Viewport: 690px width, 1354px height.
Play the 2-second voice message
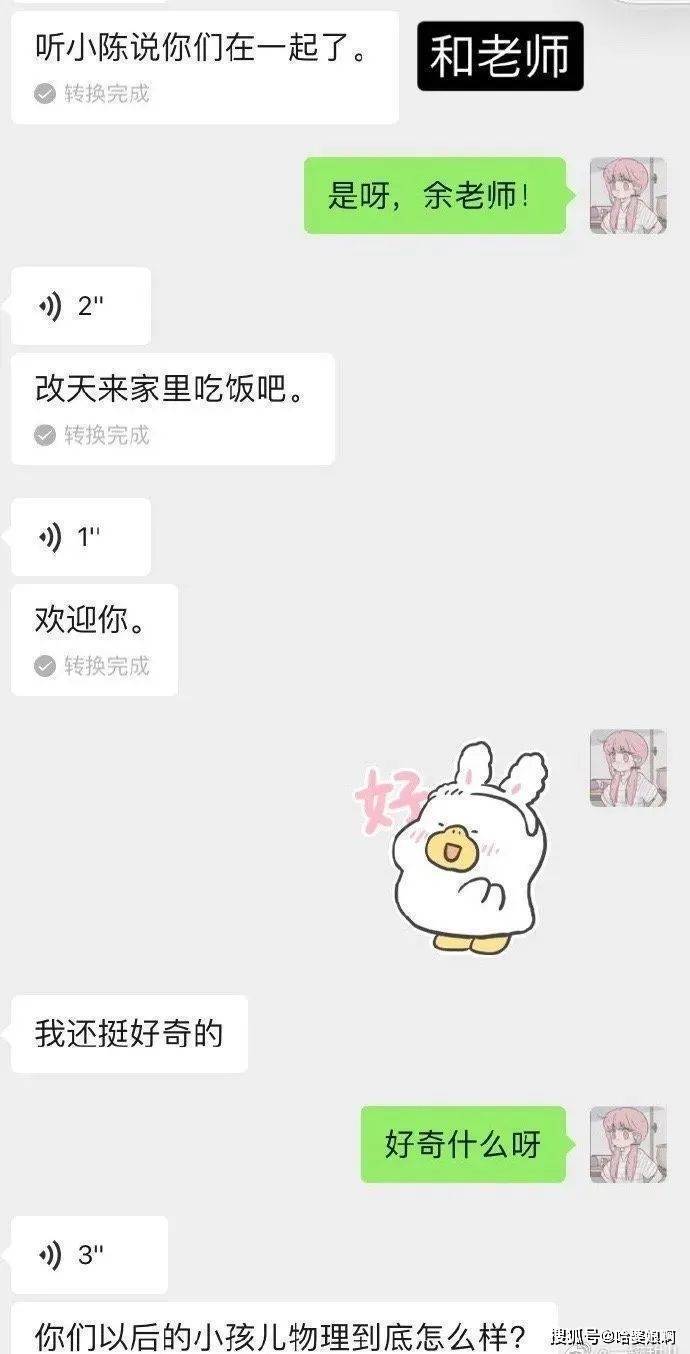point(81,306)
